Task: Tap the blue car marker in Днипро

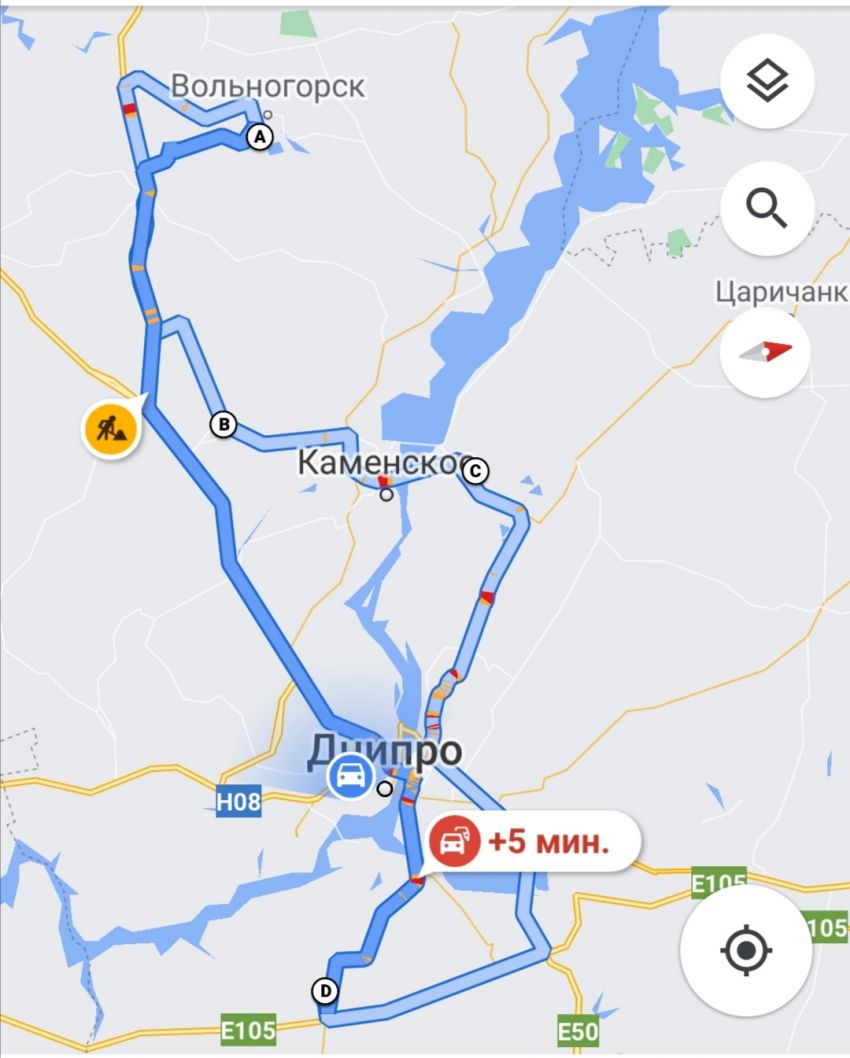Action: click(350, 775)
